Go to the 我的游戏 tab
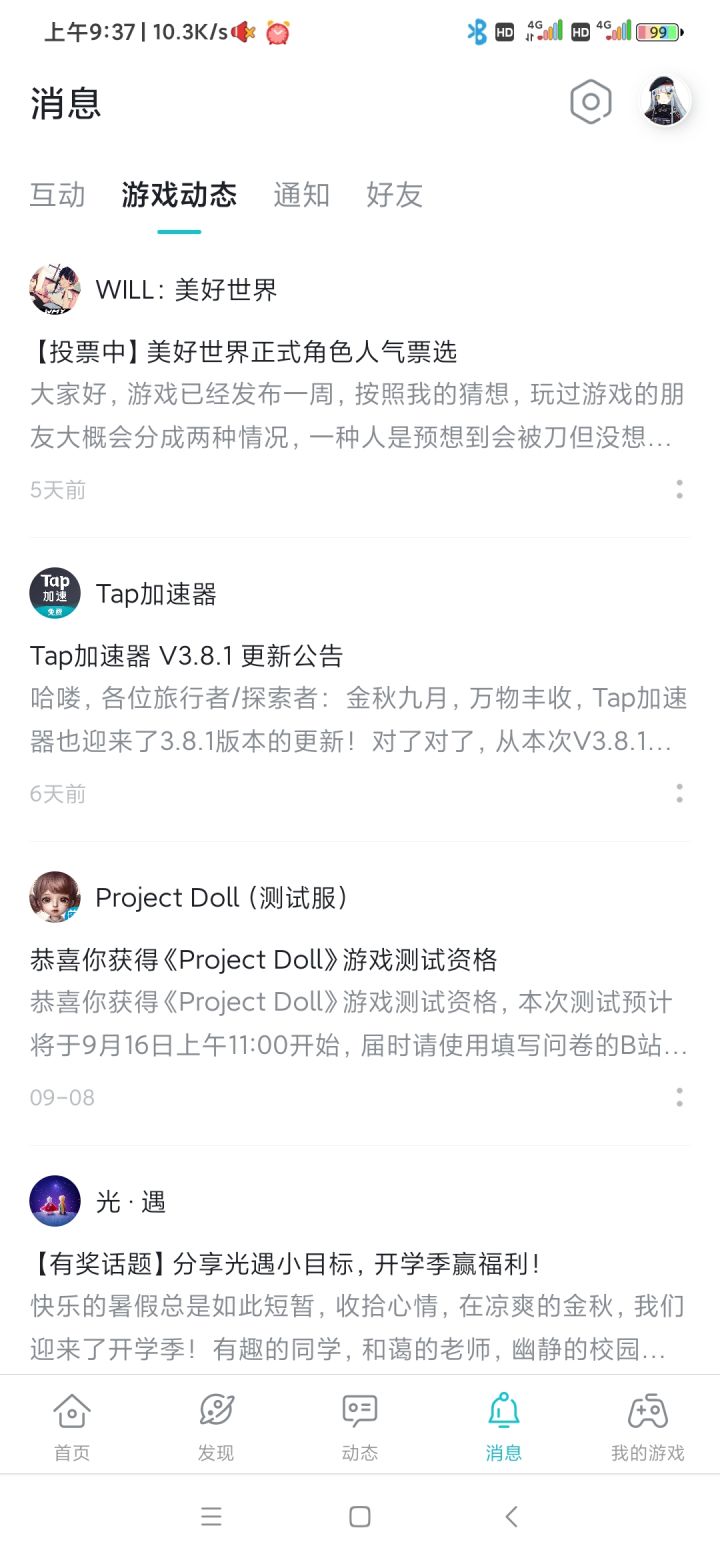Viewport: 720px width, 1560px height. pos(647,1425)
